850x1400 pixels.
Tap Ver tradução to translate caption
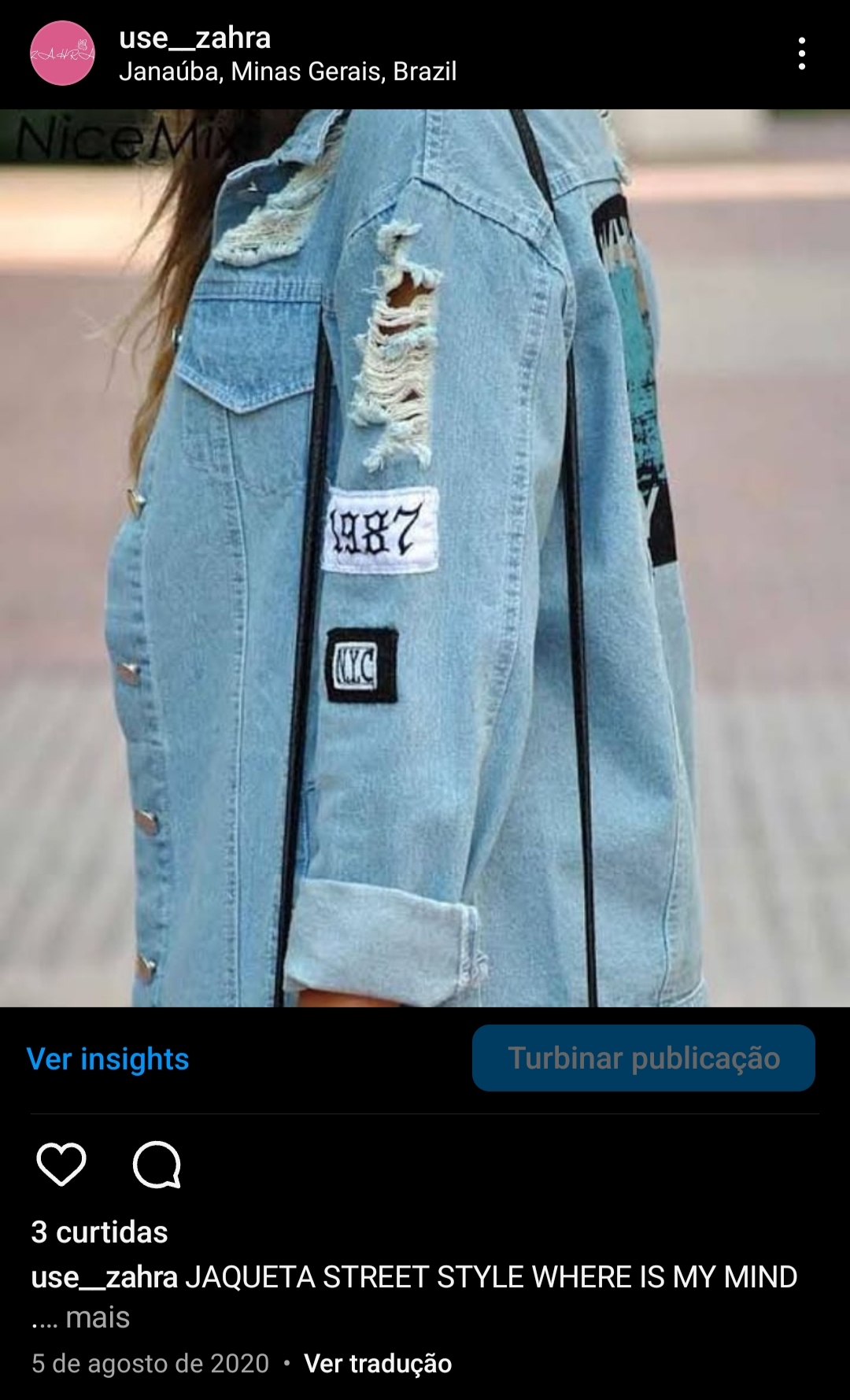[x=378, y=1363]
